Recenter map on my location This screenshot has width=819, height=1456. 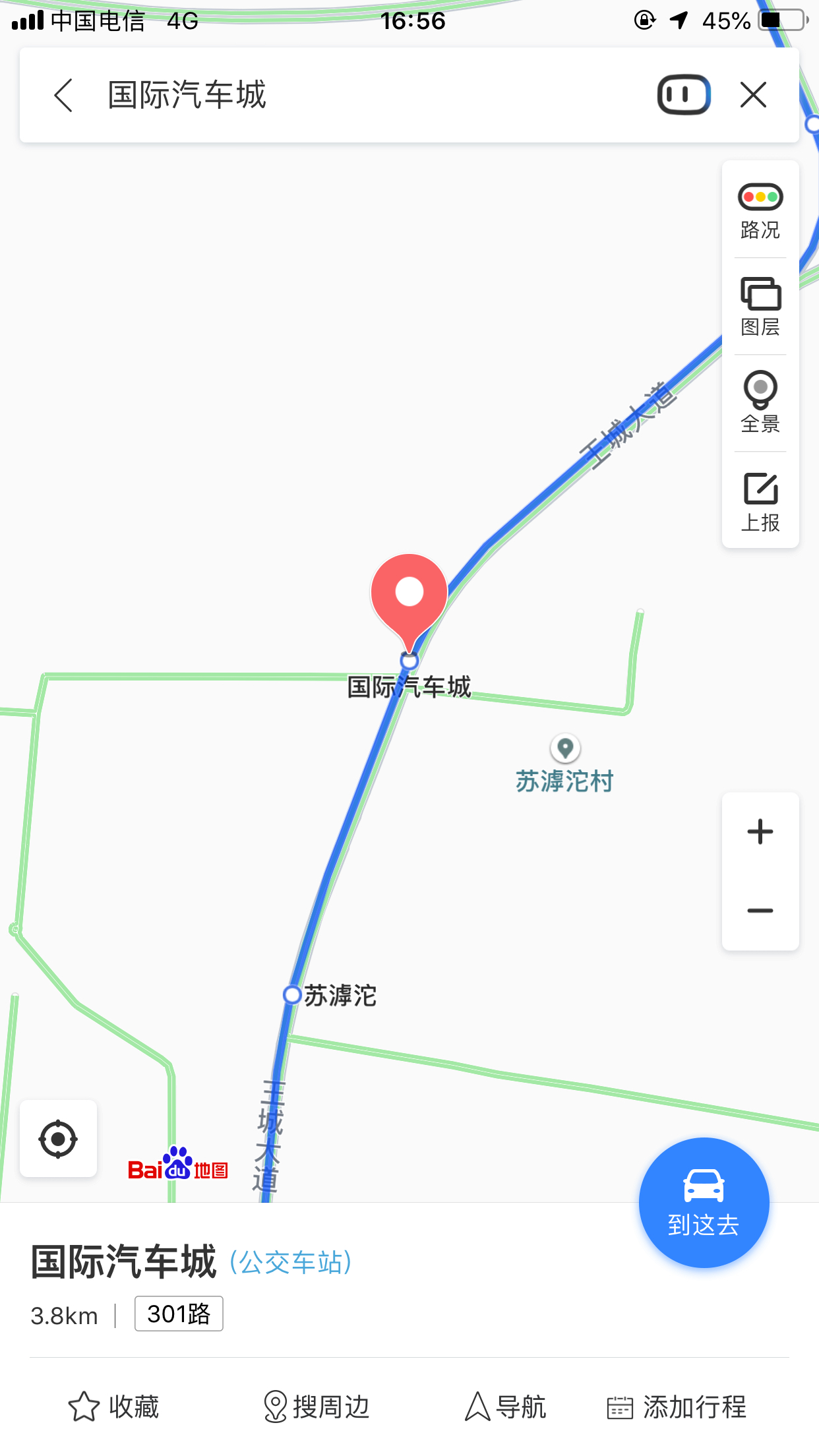(59, 1138)
